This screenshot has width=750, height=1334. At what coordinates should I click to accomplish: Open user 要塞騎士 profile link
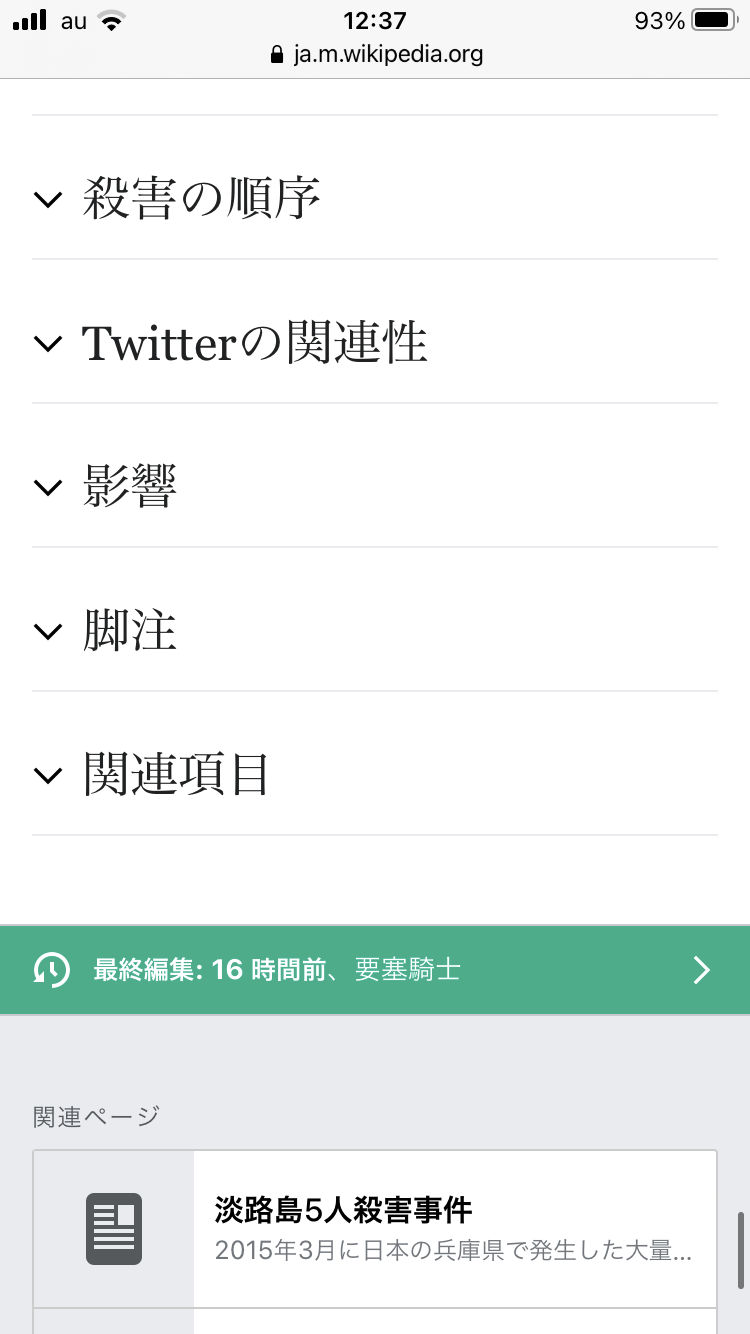(407, 970)
